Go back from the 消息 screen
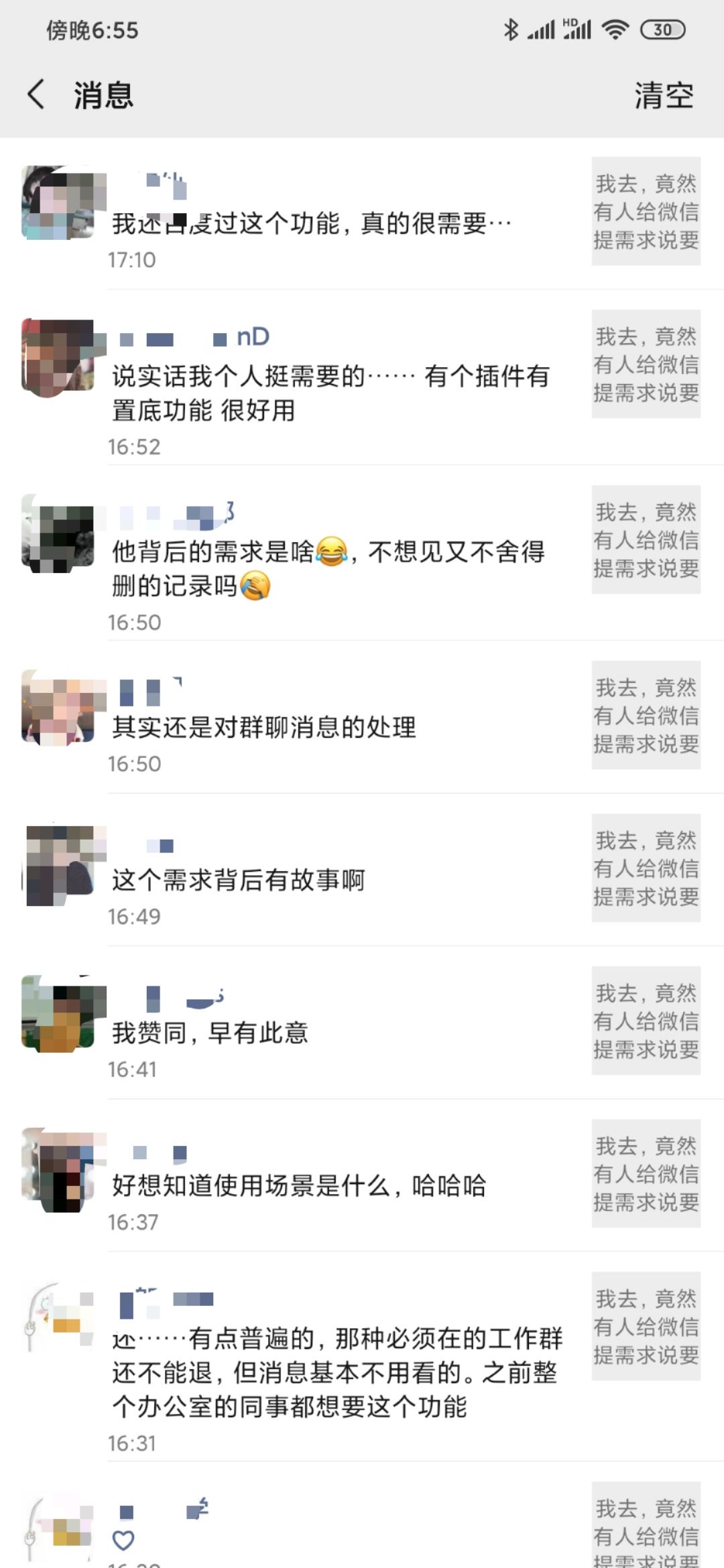724x1568 pixels. 36,94
